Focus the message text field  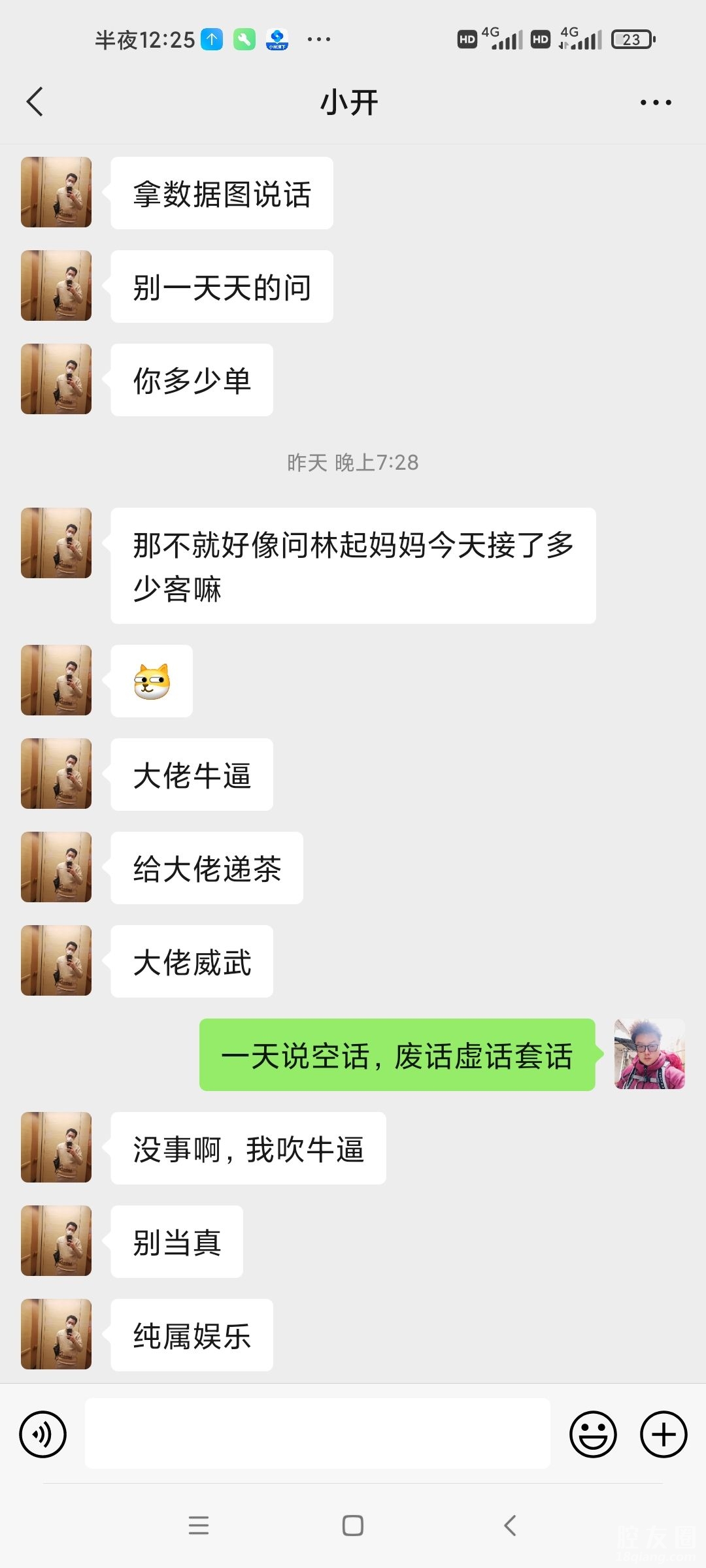(318, 1433)
